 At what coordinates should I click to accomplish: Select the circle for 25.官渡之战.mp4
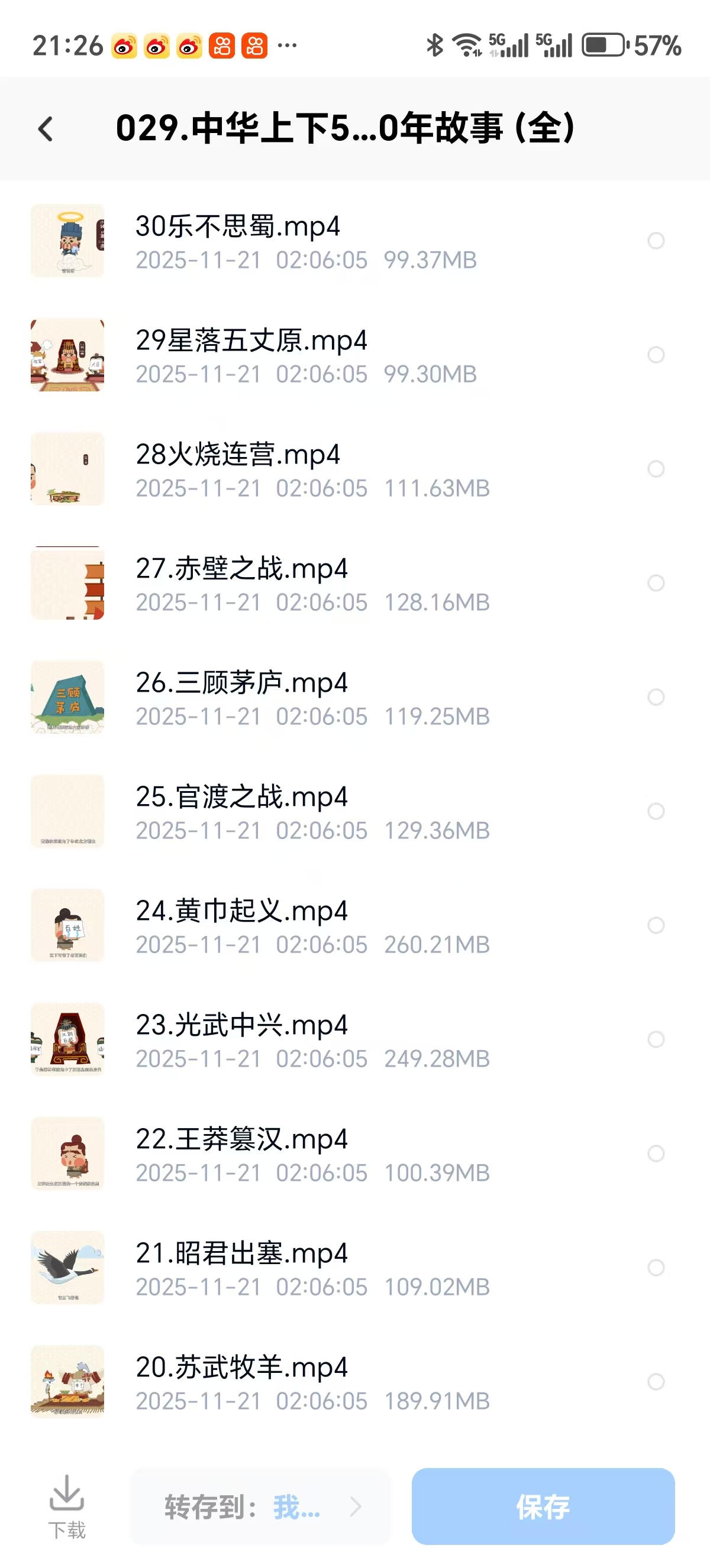tap(656, 811)
